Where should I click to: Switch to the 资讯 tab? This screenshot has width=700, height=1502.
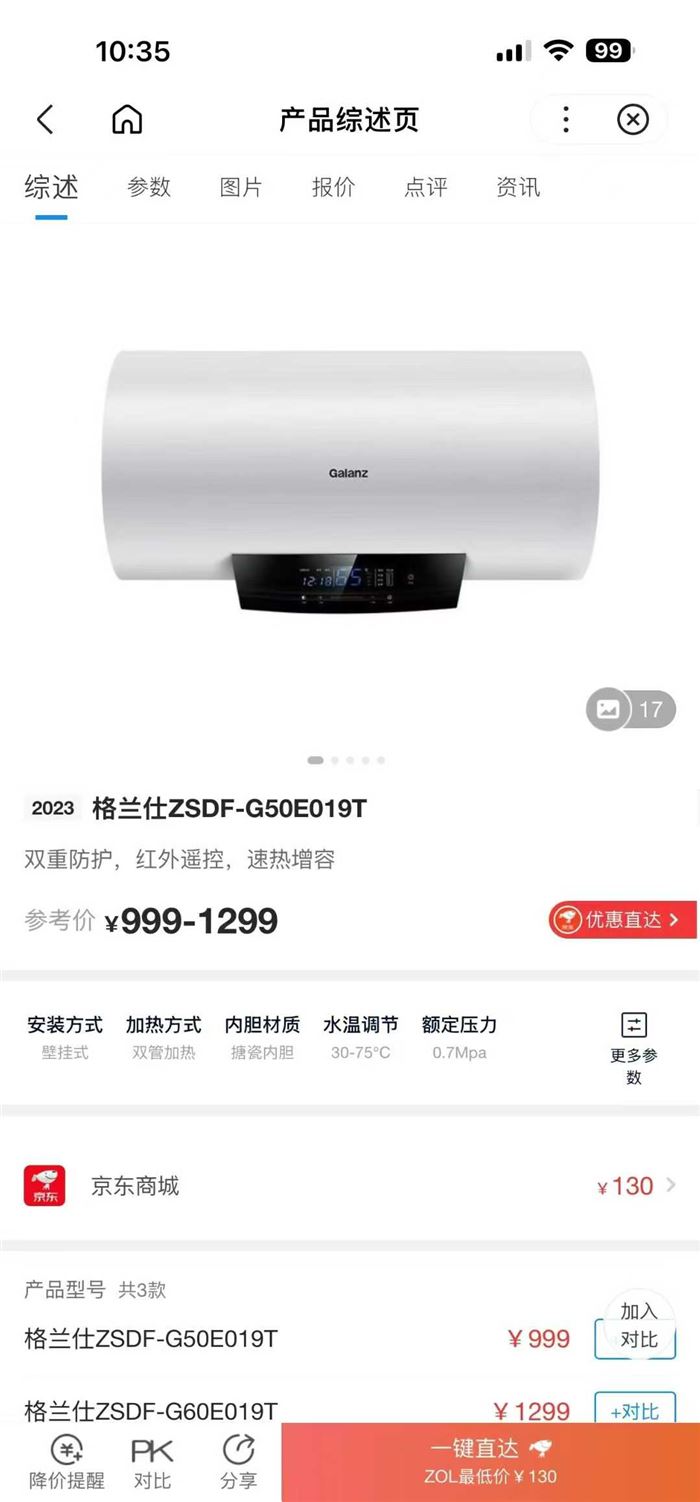pos(518,187)
